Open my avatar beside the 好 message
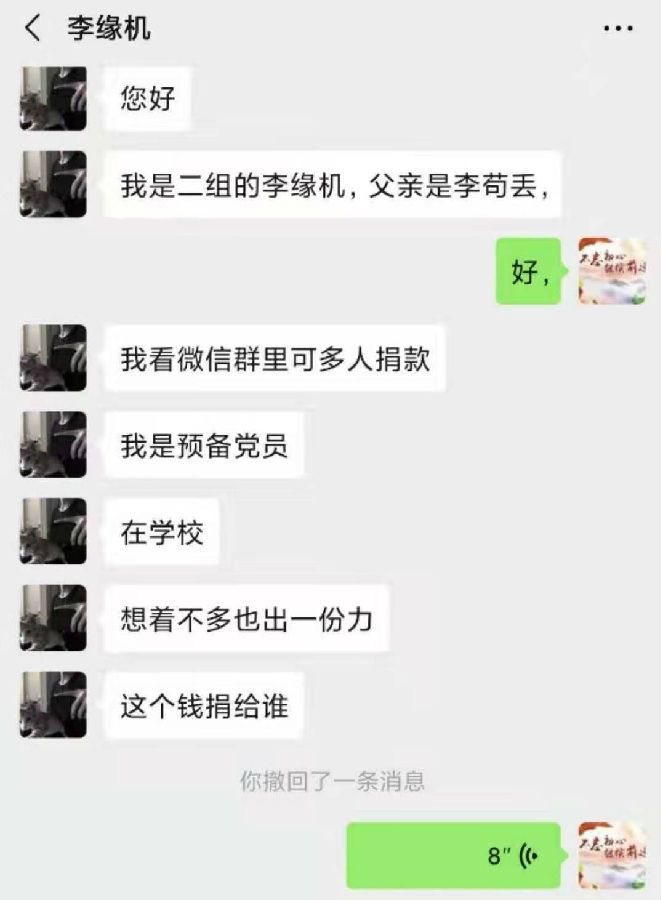Screen dimensions: 661x900 (612, 271)
